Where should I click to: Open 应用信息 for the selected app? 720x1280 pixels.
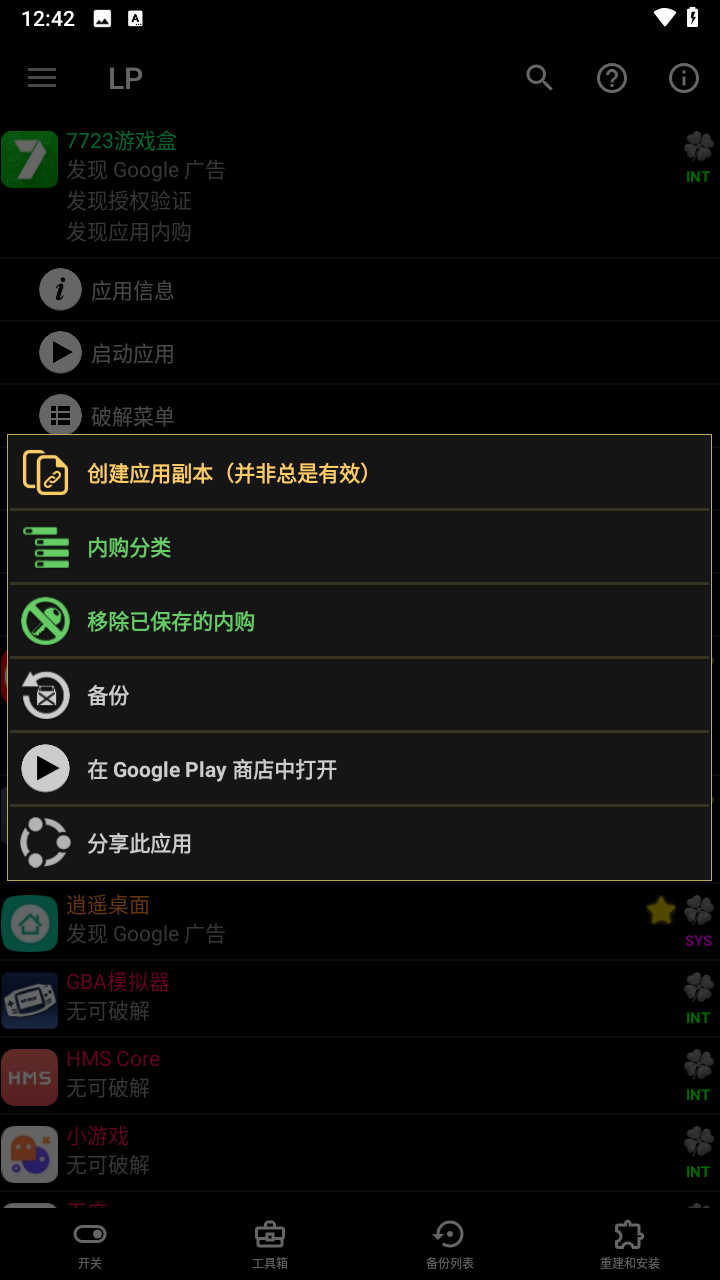[x=134, y=290]
